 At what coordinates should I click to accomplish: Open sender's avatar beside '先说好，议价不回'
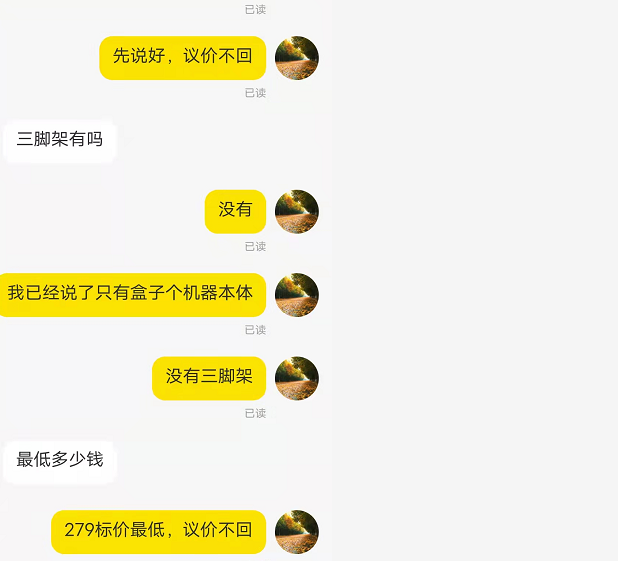tap(296, 58)
